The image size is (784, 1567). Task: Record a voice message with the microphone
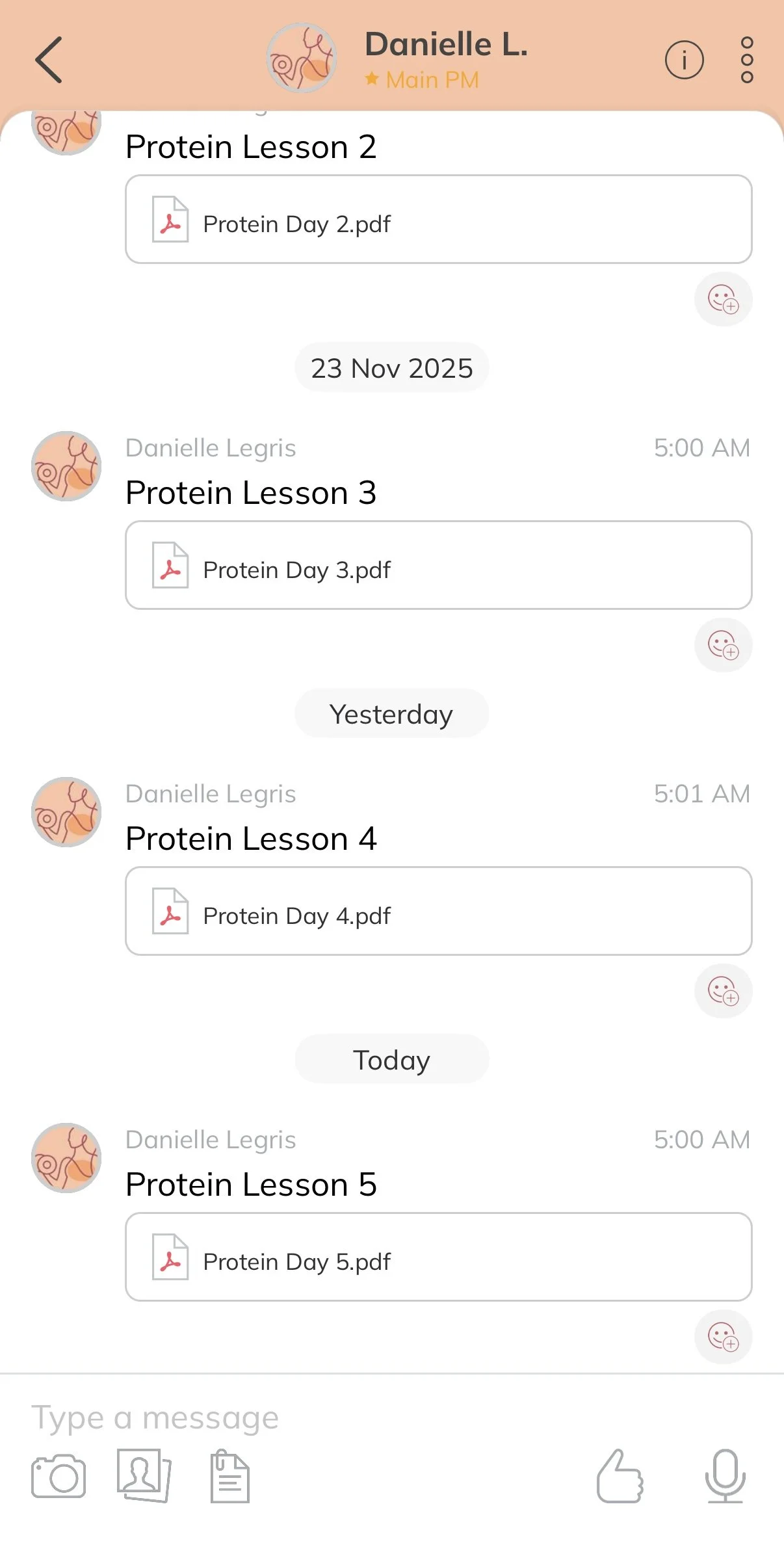pos(725,1476)
